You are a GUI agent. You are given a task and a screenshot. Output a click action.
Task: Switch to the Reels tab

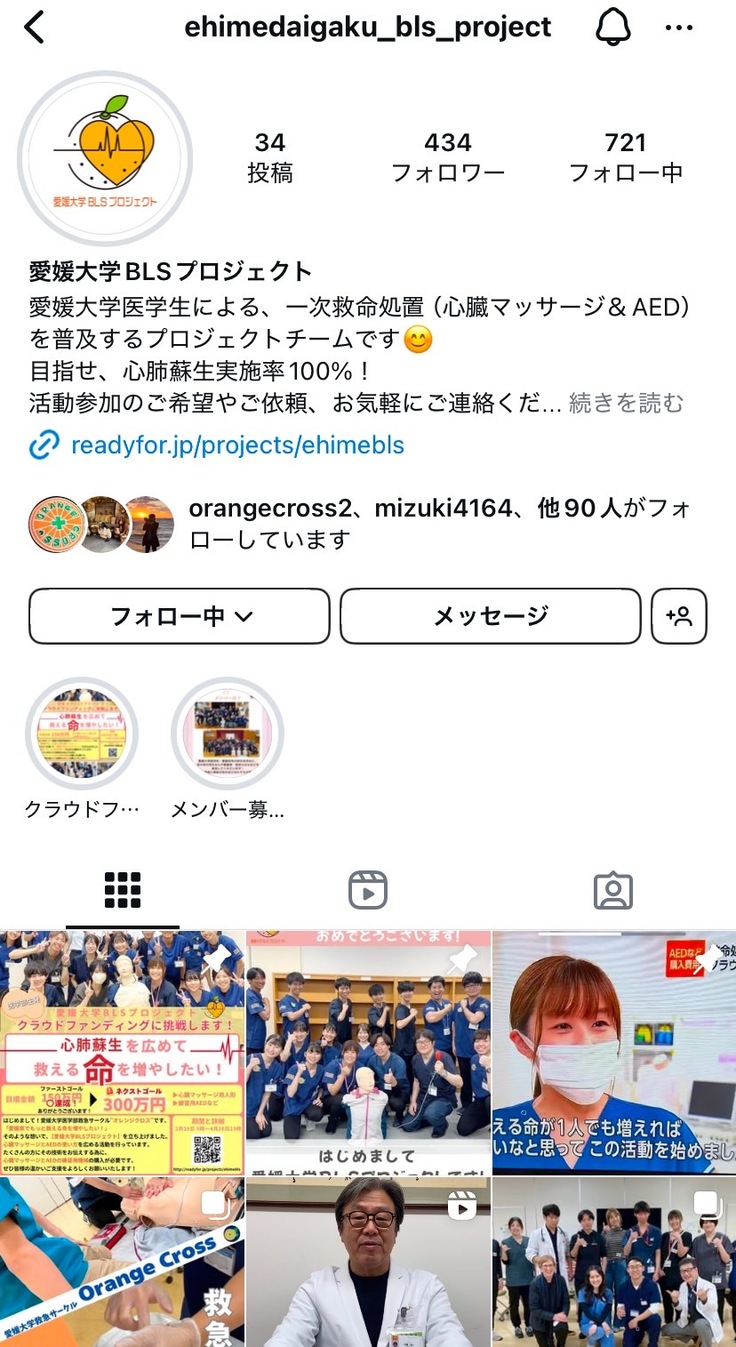click(x=368, y=889)
